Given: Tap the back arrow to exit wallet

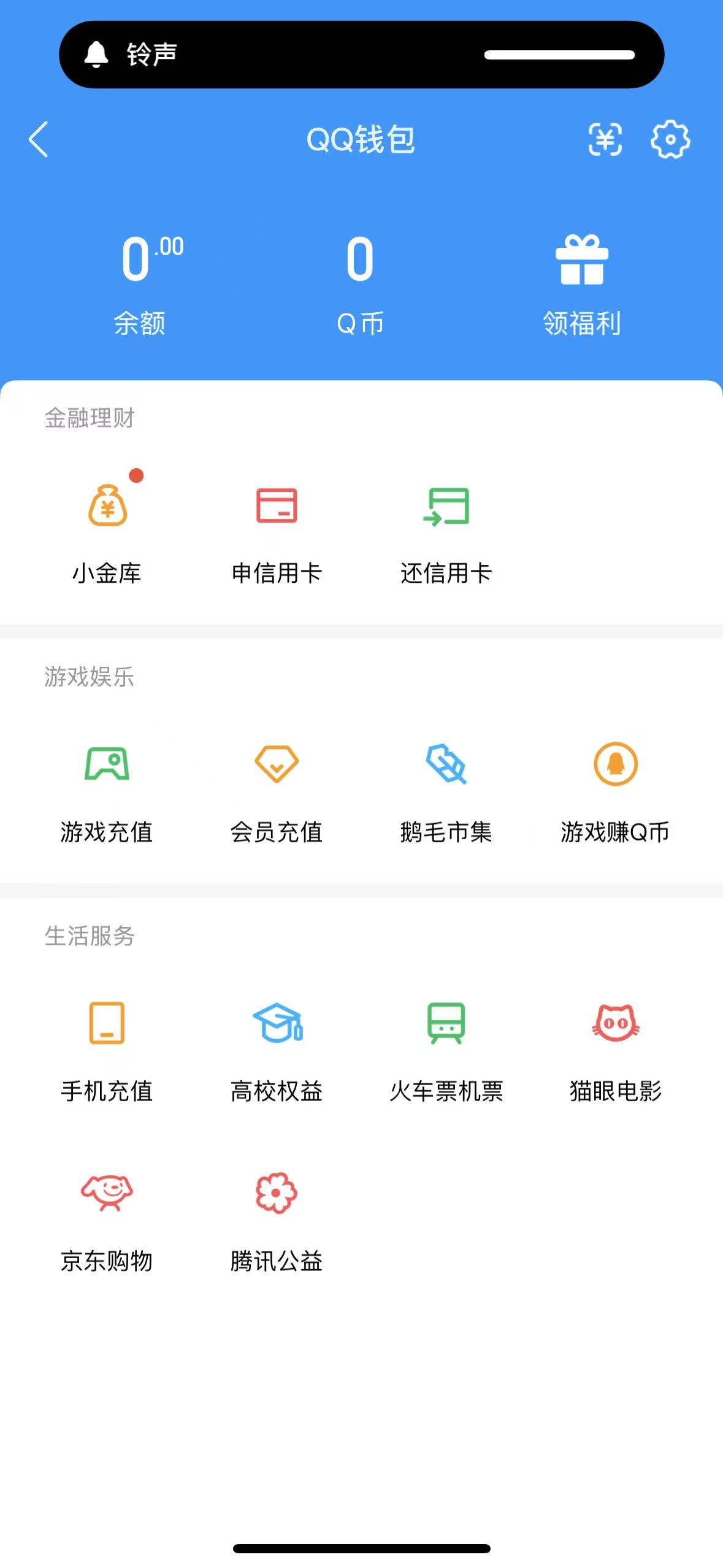Looking at the screenshot, I should [38, 140].
